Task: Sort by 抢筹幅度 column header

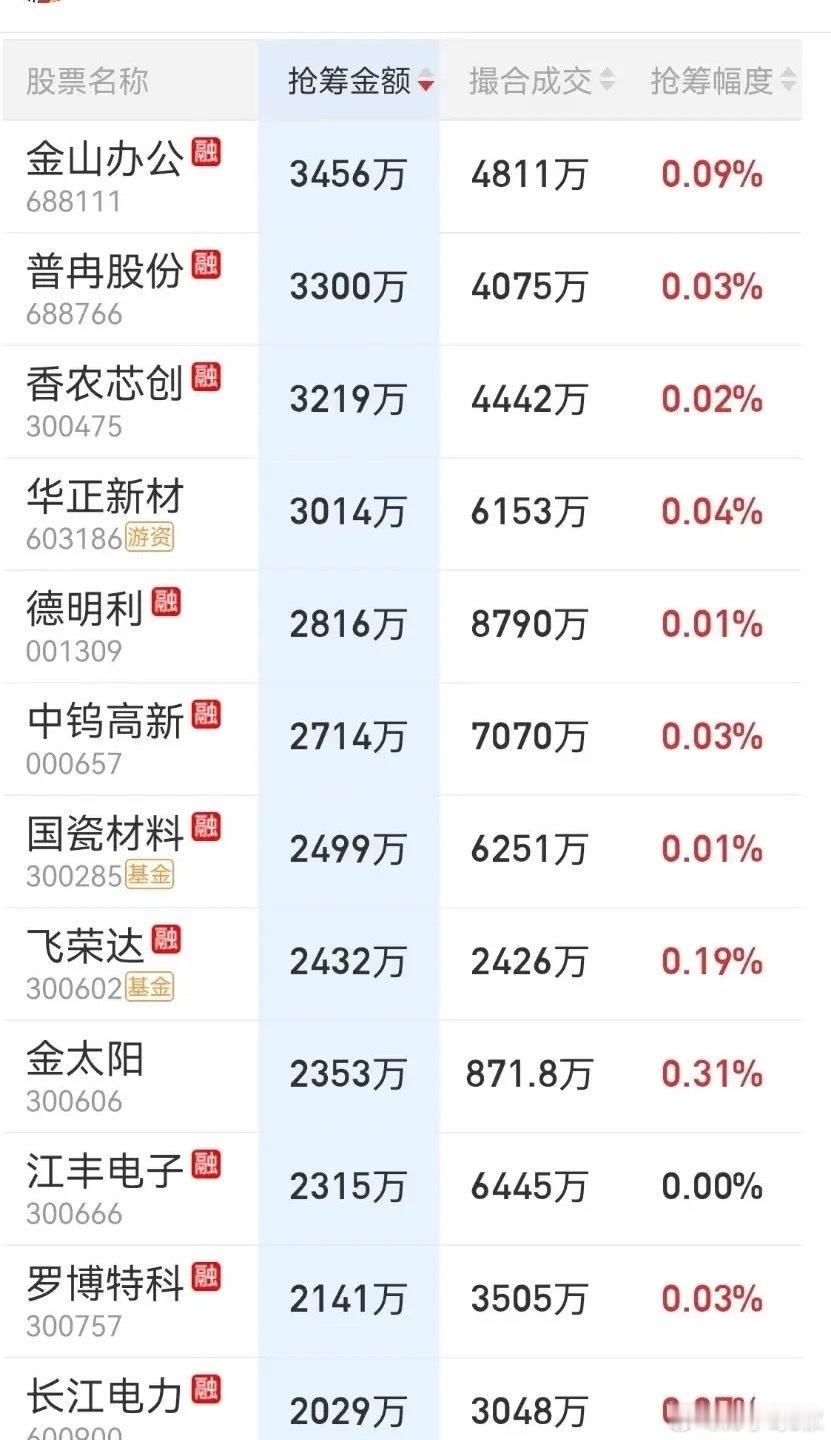Action: [722, 82]
